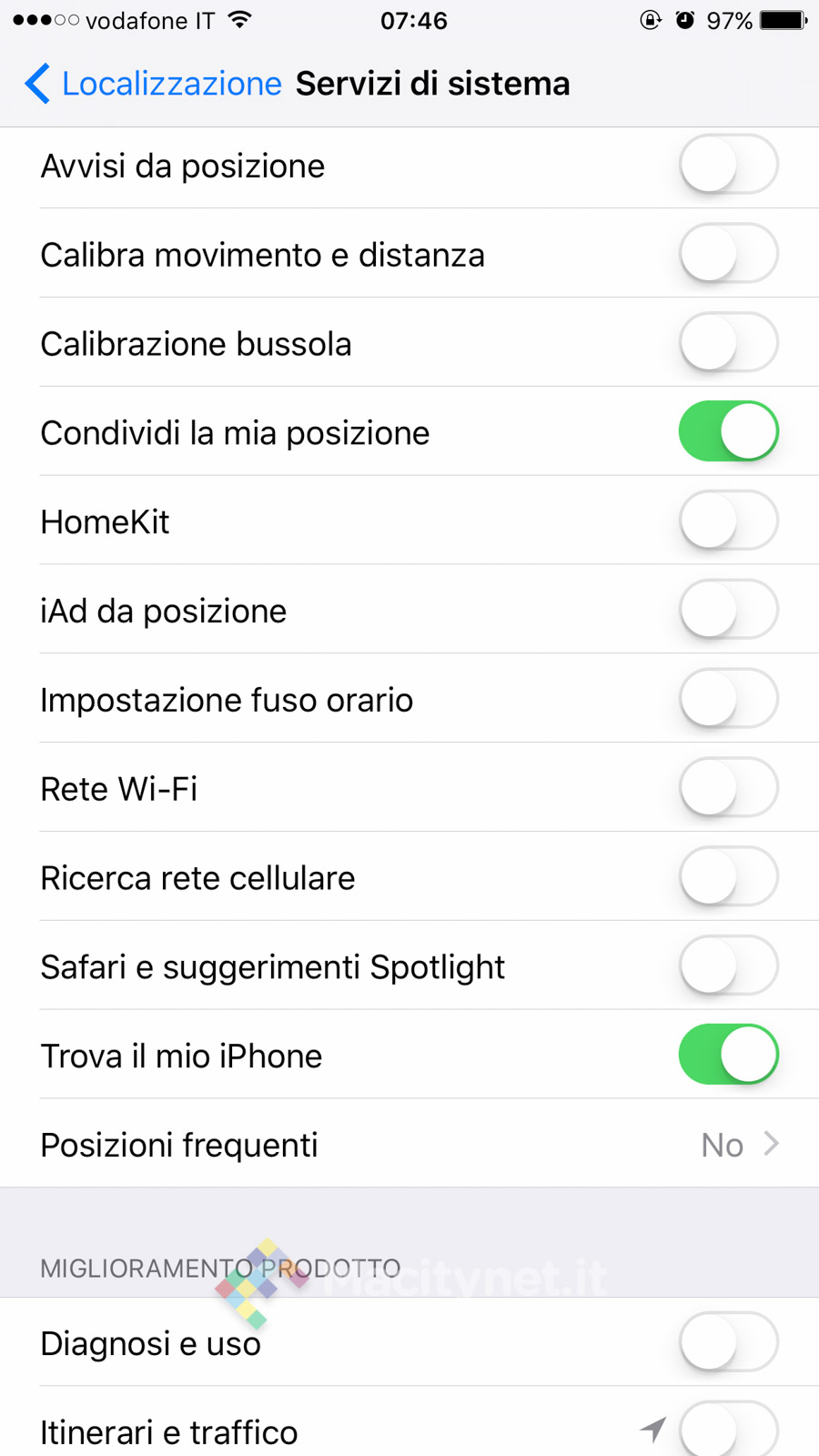This screenshot has width=819, height=1456.
Task: Enable iAd da posizione
Action: (x=728, y=611)
